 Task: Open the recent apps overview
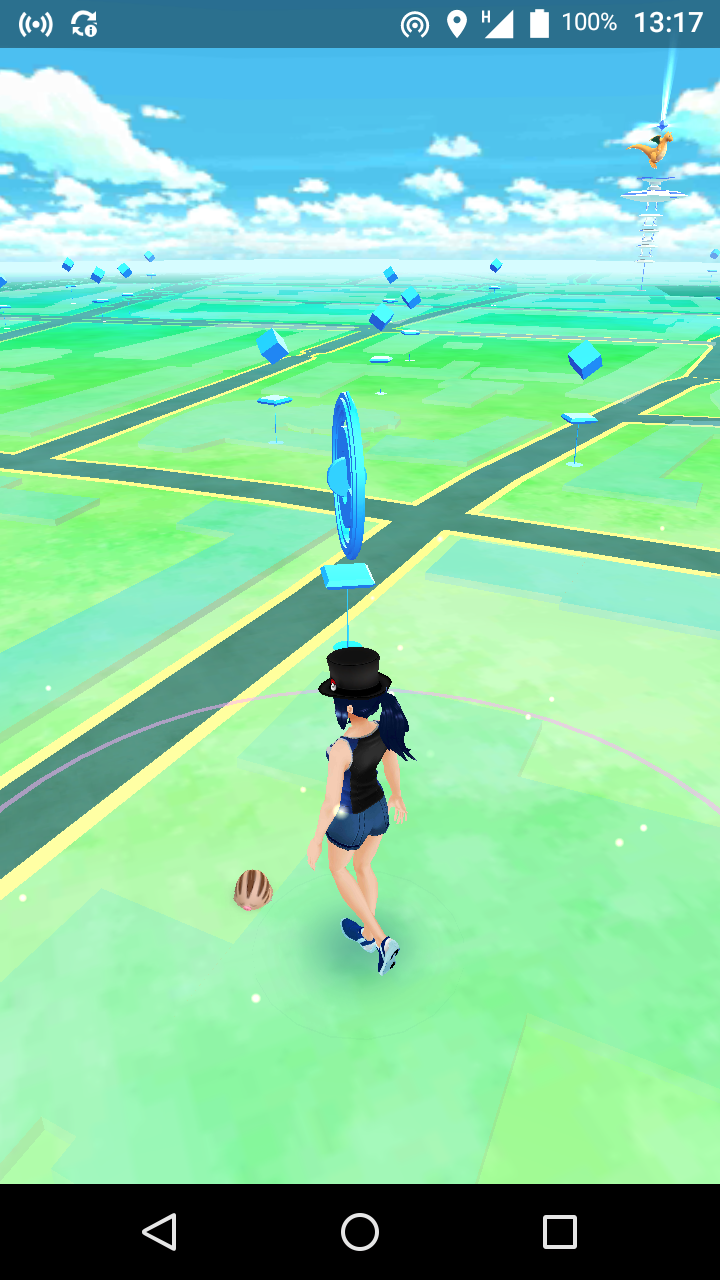[x=560, y=1232]
